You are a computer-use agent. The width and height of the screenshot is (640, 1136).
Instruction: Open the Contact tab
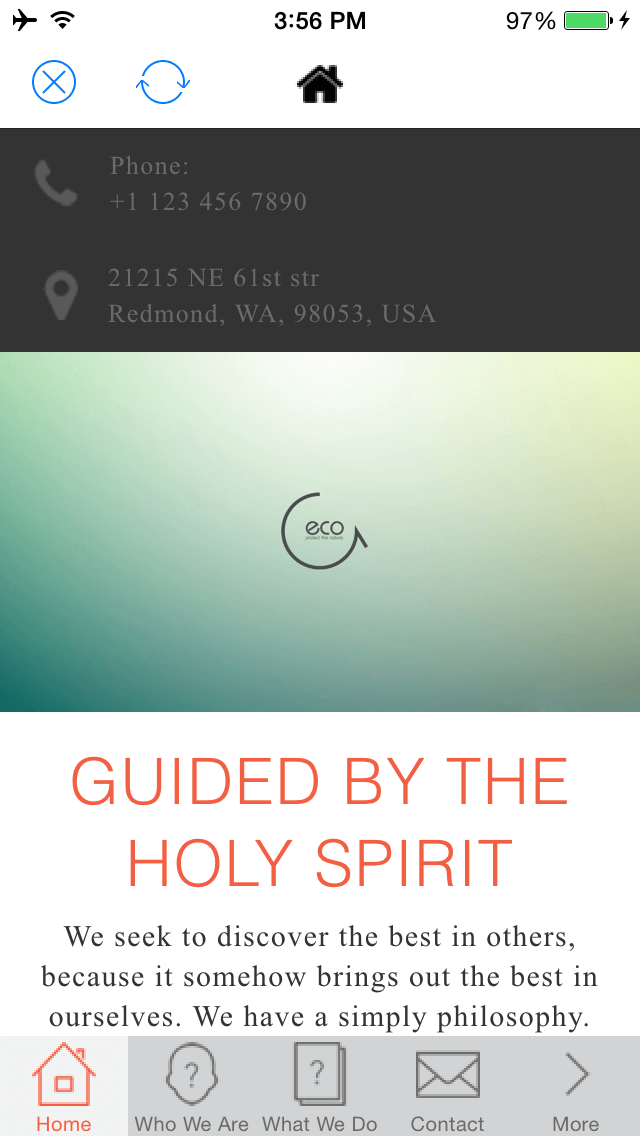tap(447, 1086)
